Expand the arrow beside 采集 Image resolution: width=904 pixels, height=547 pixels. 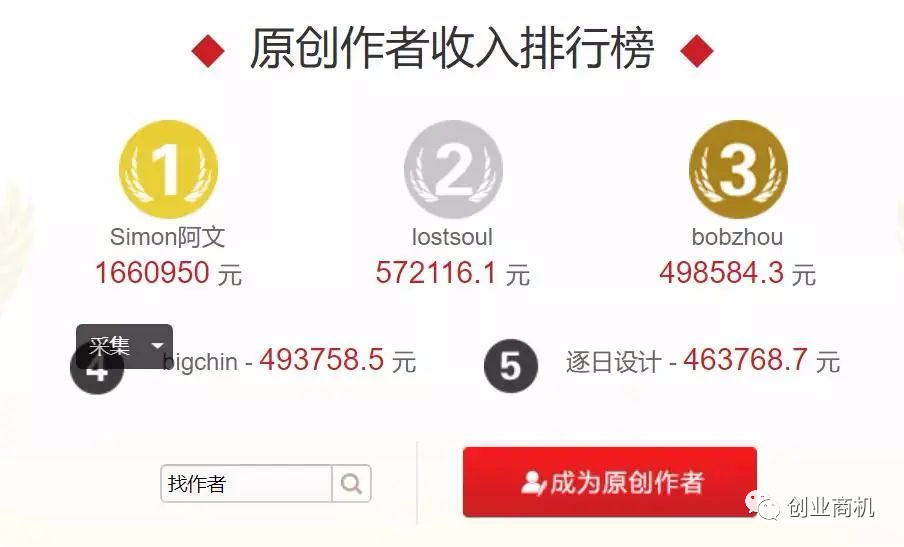tap(157, 346)
